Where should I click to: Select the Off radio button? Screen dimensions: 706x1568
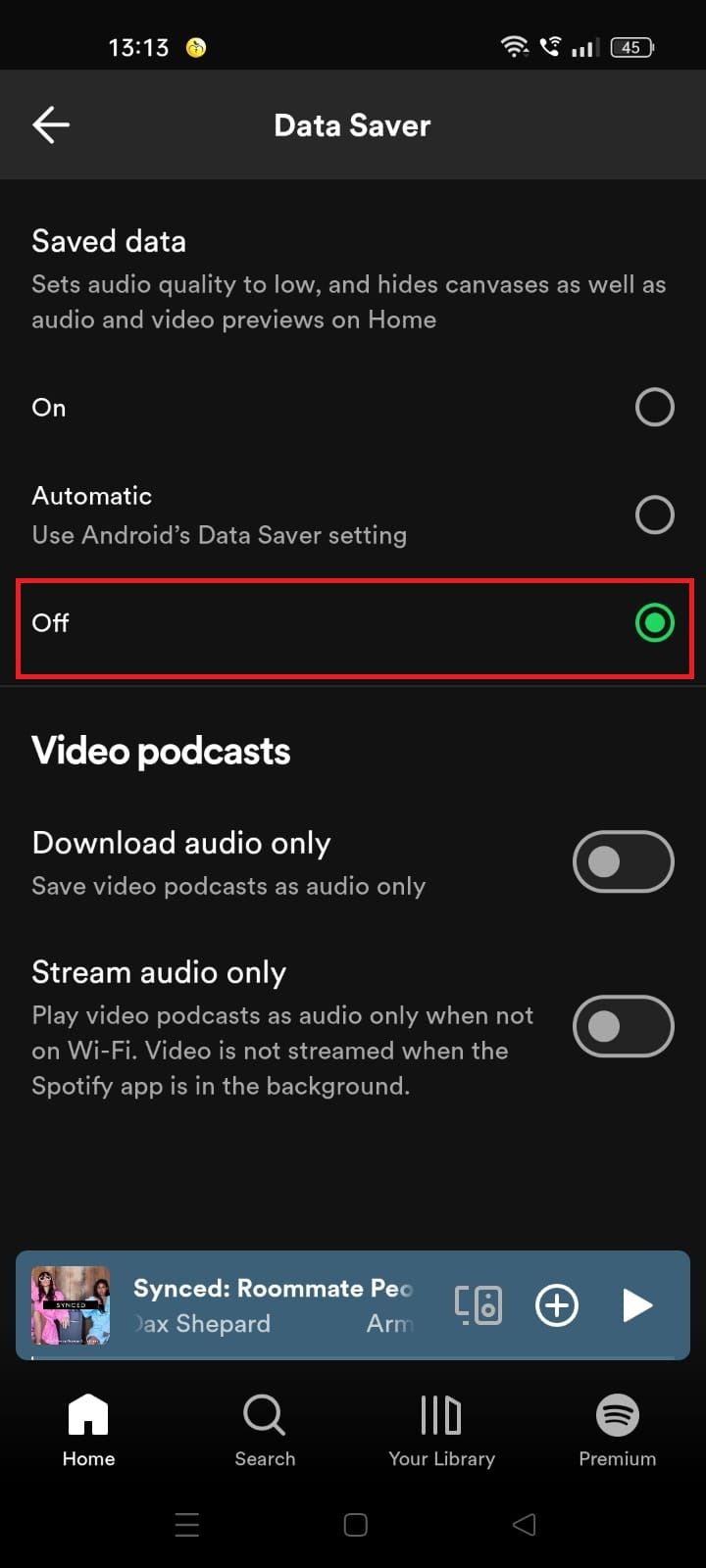click(654, 622)
